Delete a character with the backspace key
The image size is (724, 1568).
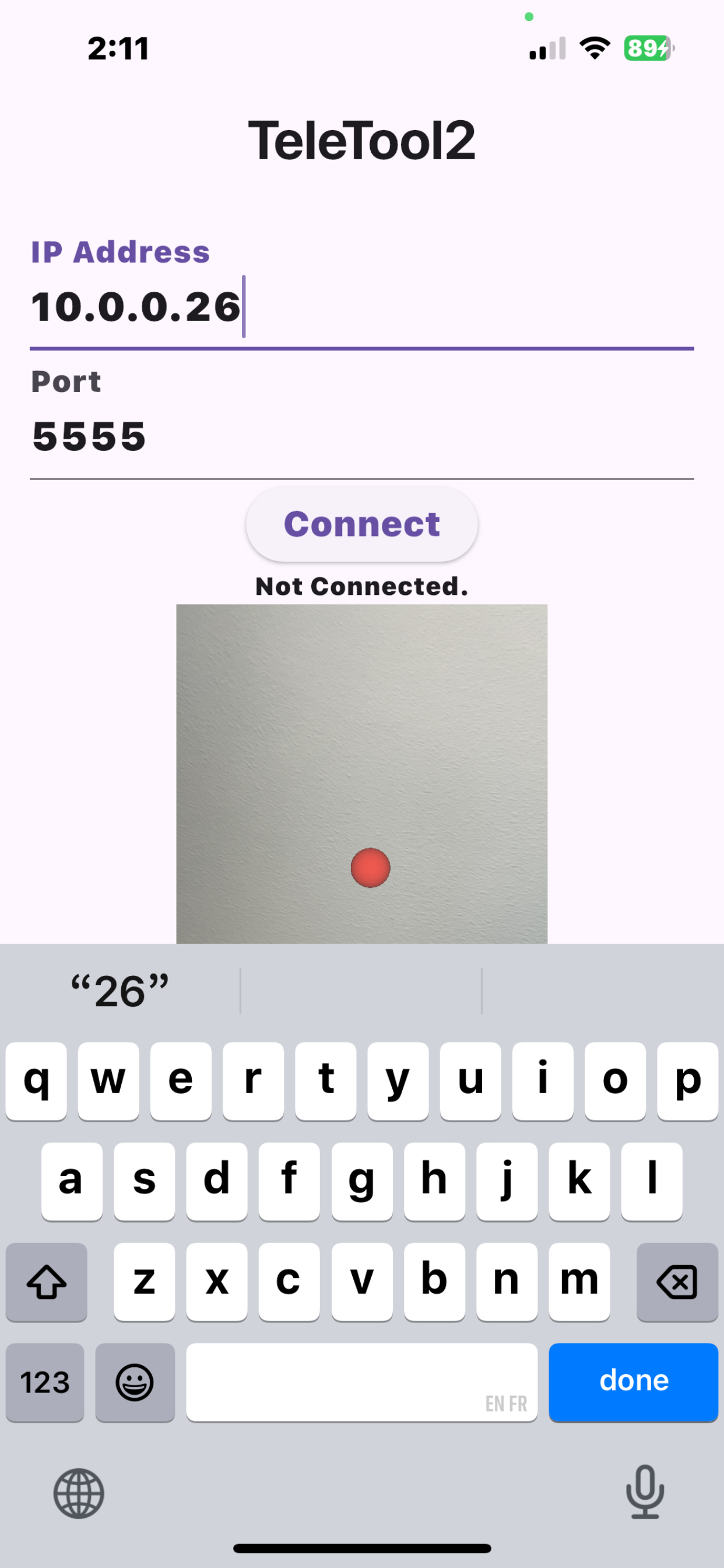[677, 1282]
